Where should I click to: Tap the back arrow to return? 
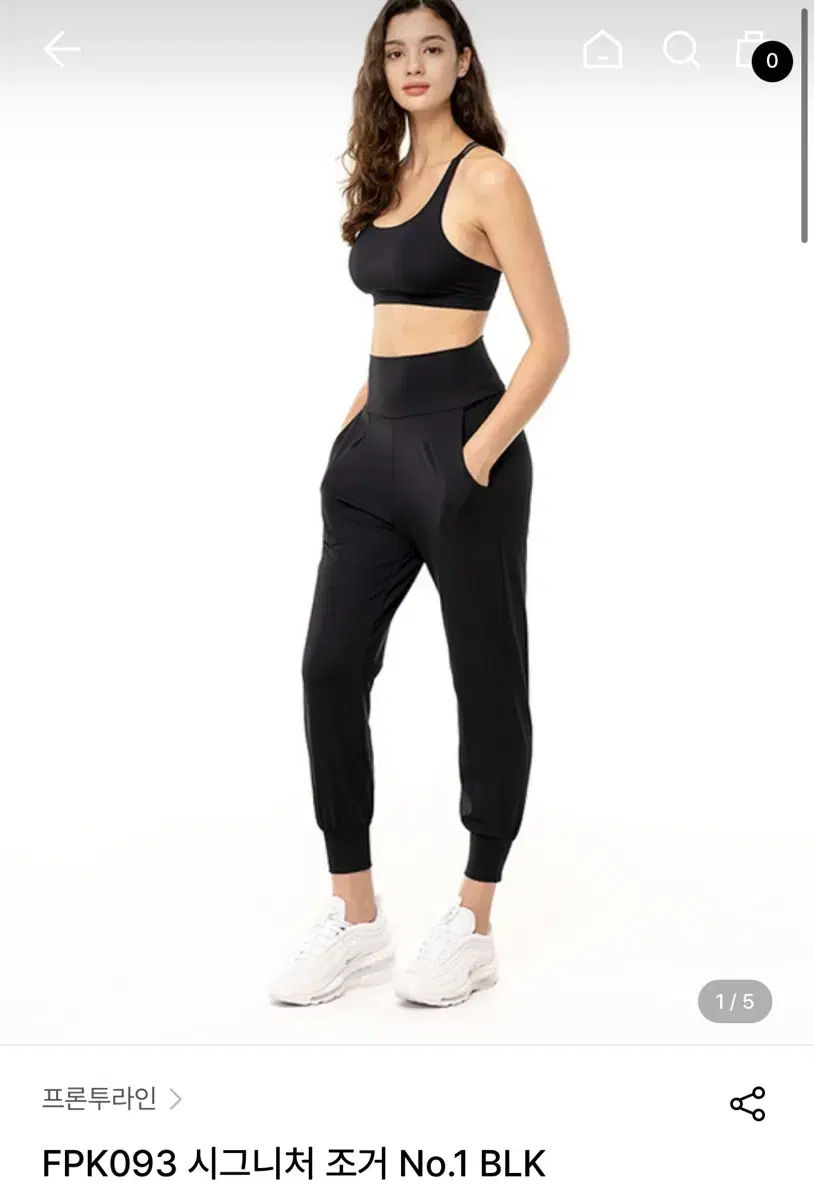point(62,48)
